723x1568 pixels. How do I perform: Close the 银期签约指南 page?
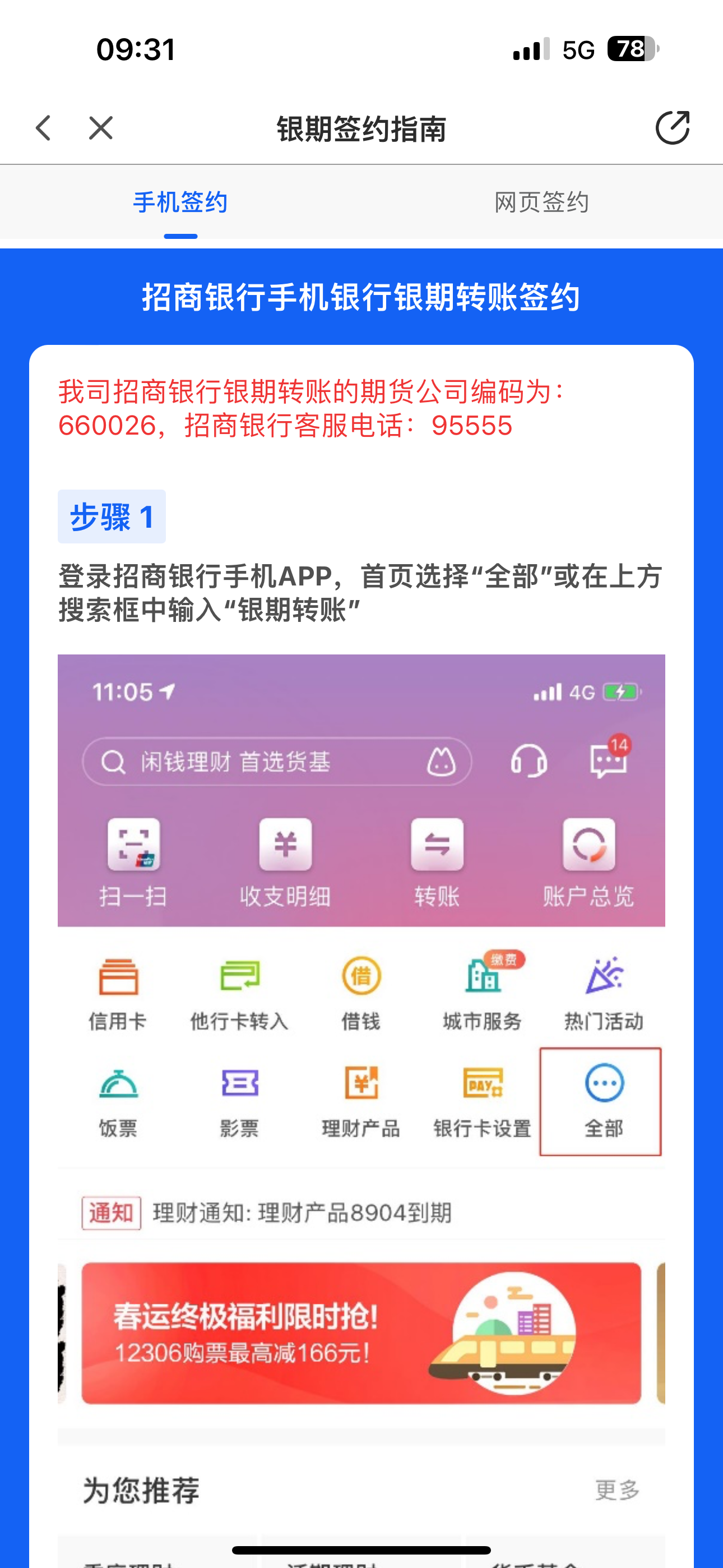(100, 128)
